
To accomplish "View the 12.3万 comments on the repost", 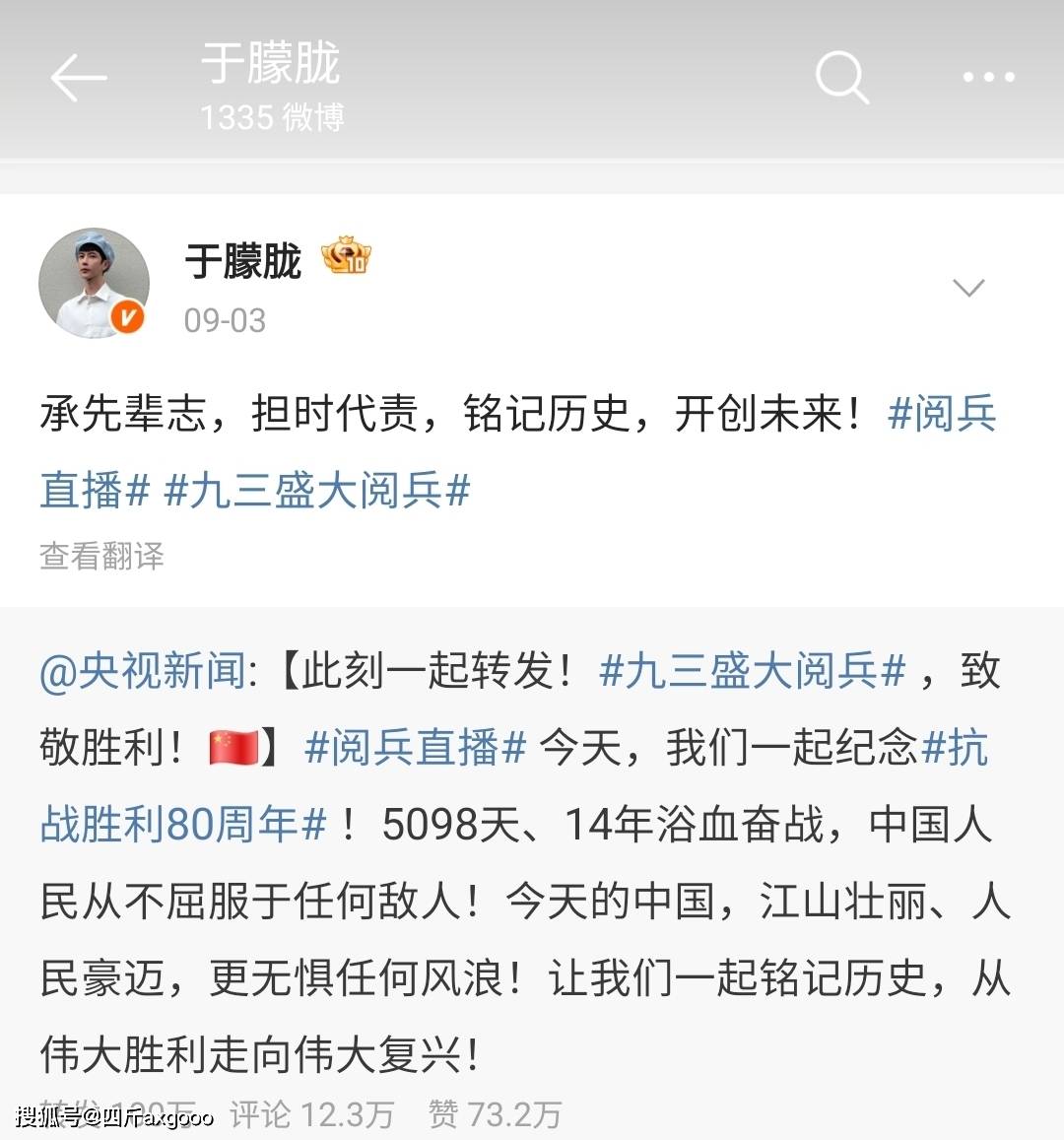I will point(312,1114).
